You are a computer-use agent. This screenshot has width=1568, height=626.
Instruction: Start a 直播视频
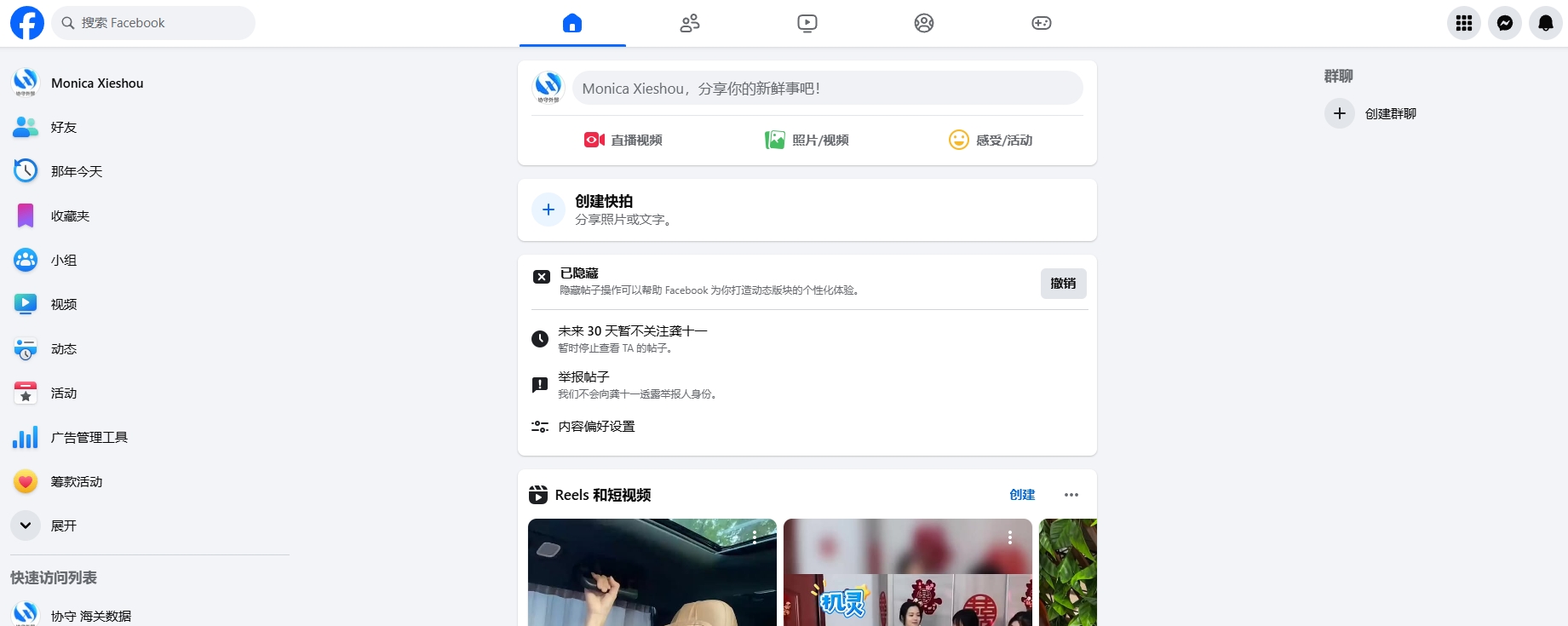pos(623,140)
